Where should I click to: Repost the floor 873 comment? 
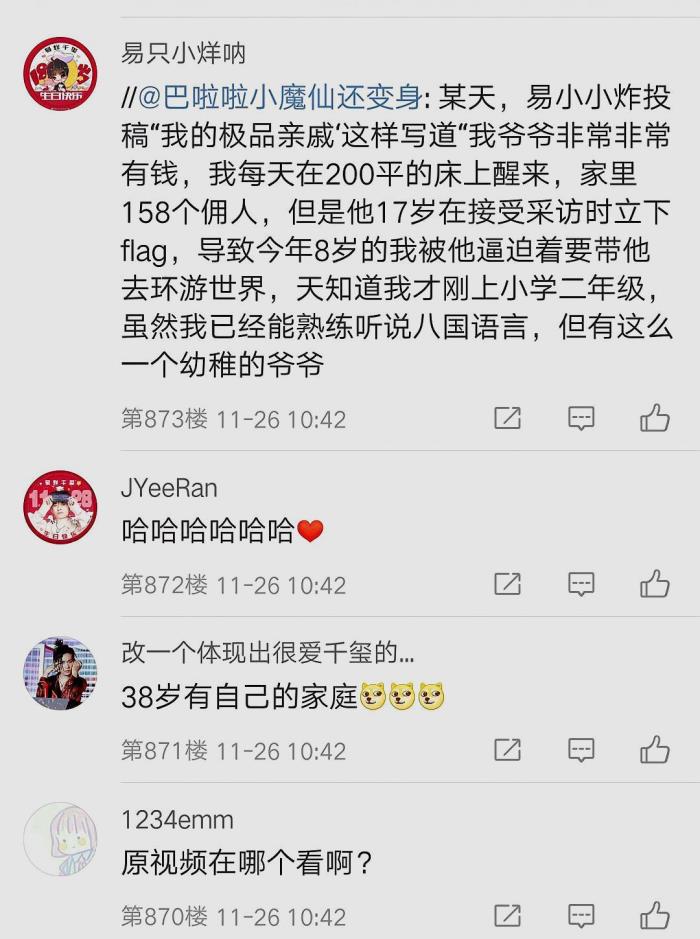coord(508,418)
